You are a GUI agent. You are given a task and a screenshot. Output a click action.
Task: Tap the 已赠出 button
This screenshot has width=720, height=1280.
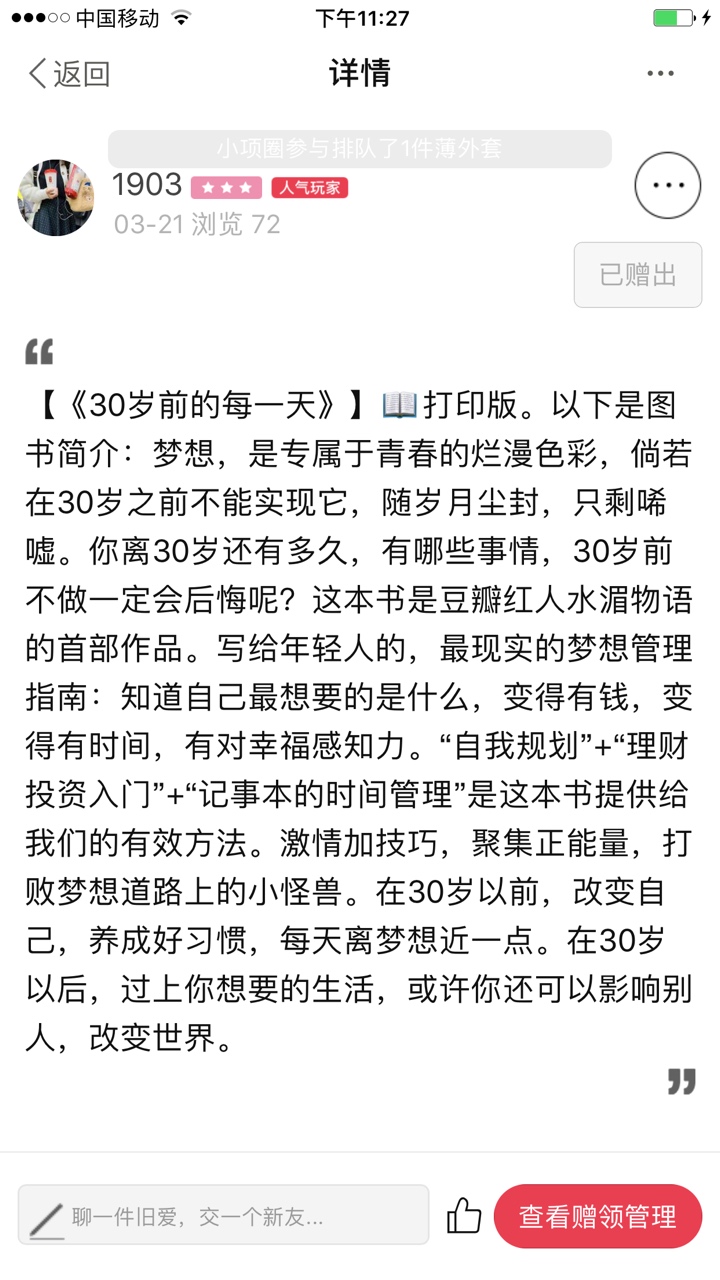coord(638,275)
